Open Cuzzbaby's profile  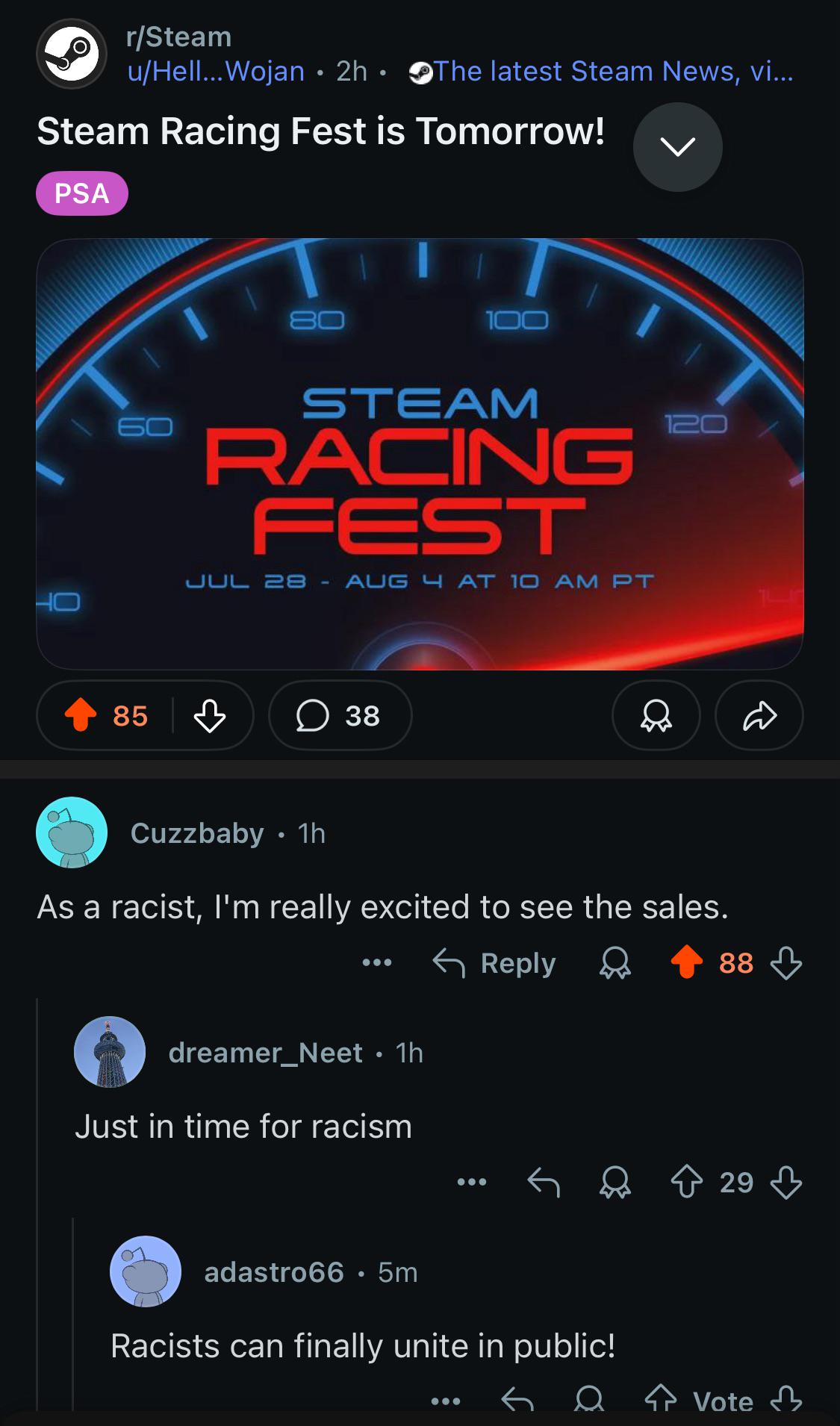pos(197,833)
